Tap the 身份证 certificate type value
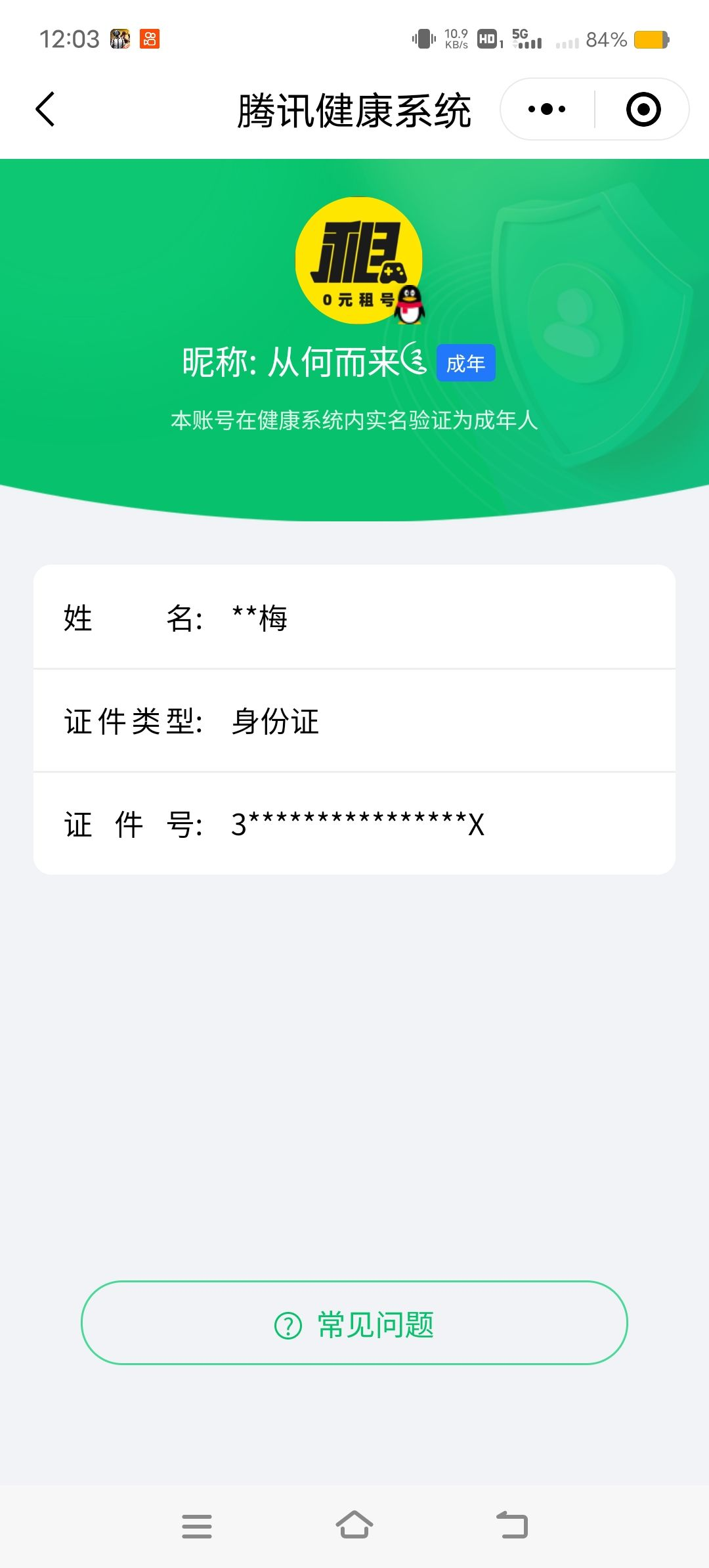Image resolution: width=709 pixels, height=1568 pixels. tap(276, 722)
